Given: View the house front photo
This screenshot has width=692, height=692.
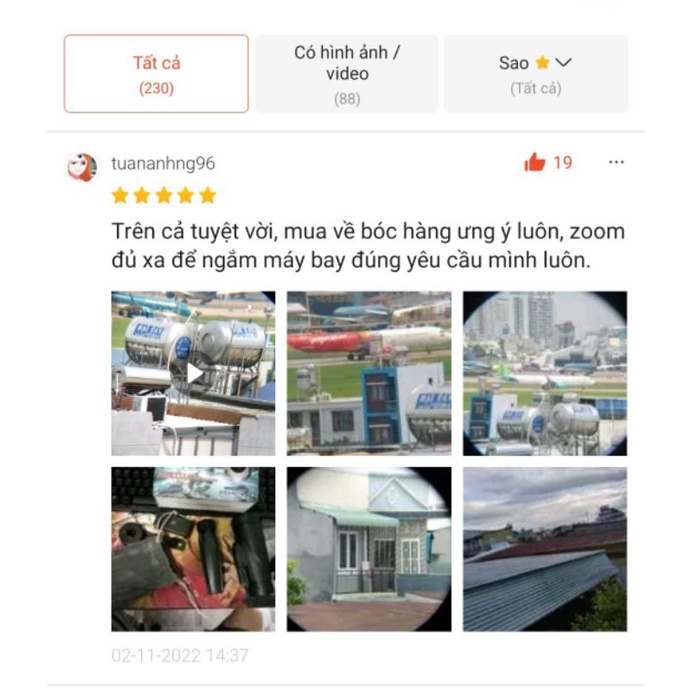Looking at the screenshot, I should coord(369,549).
